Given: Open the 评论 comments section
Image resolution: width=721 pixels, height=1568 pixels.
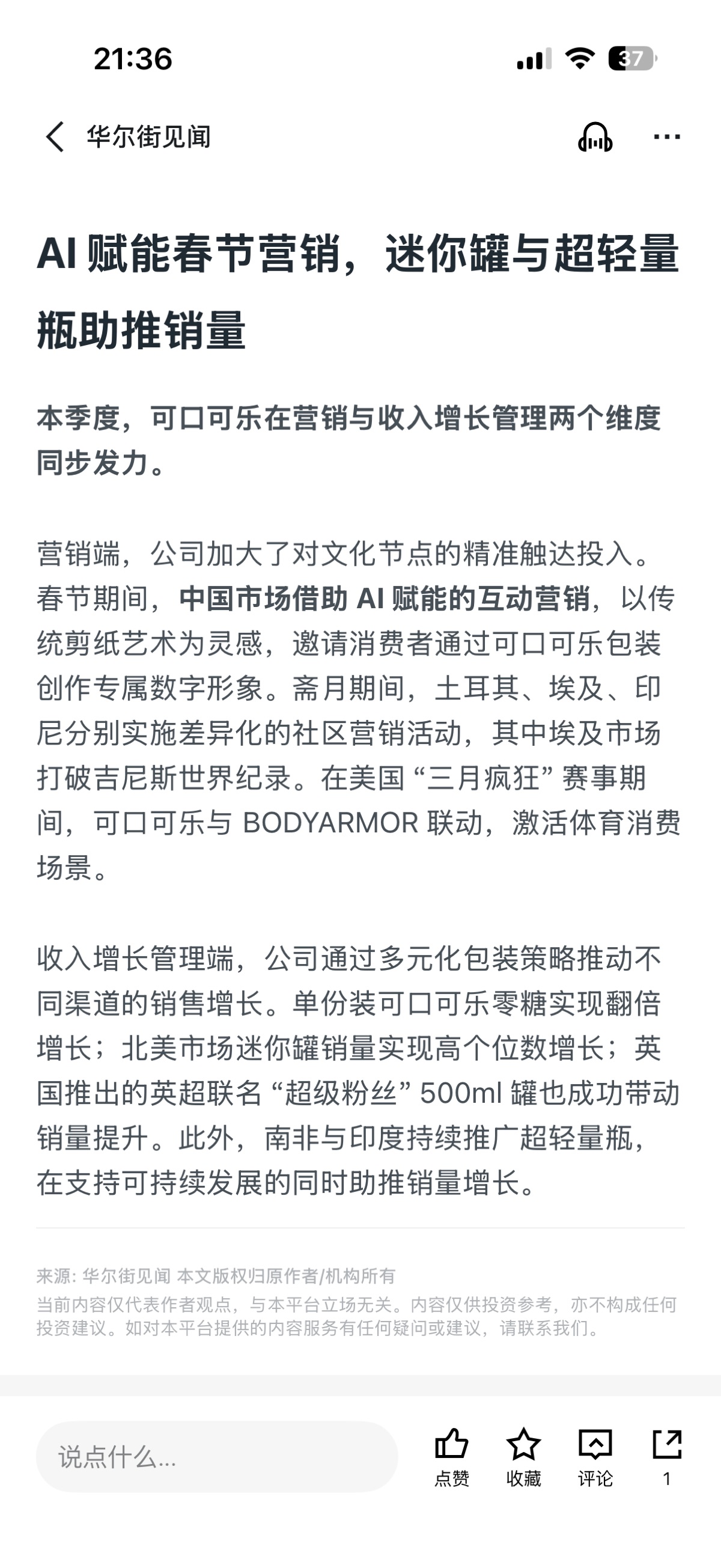Looking at the screenshot, I should pyautogui.click(x=595, y=1457).
